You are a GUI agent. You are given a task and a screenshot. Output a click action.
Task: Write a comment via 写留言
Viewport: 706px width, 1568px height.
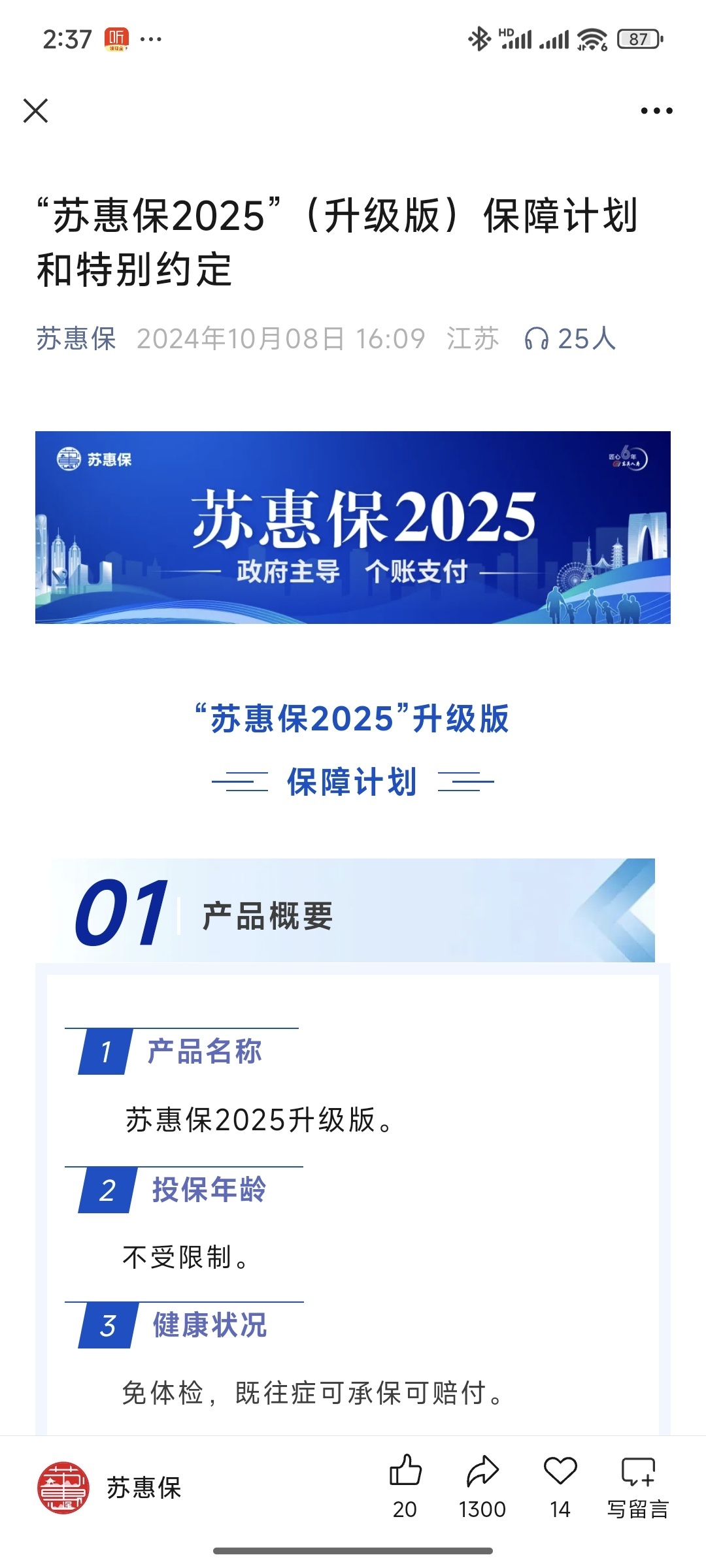[x=637, y=1483]
